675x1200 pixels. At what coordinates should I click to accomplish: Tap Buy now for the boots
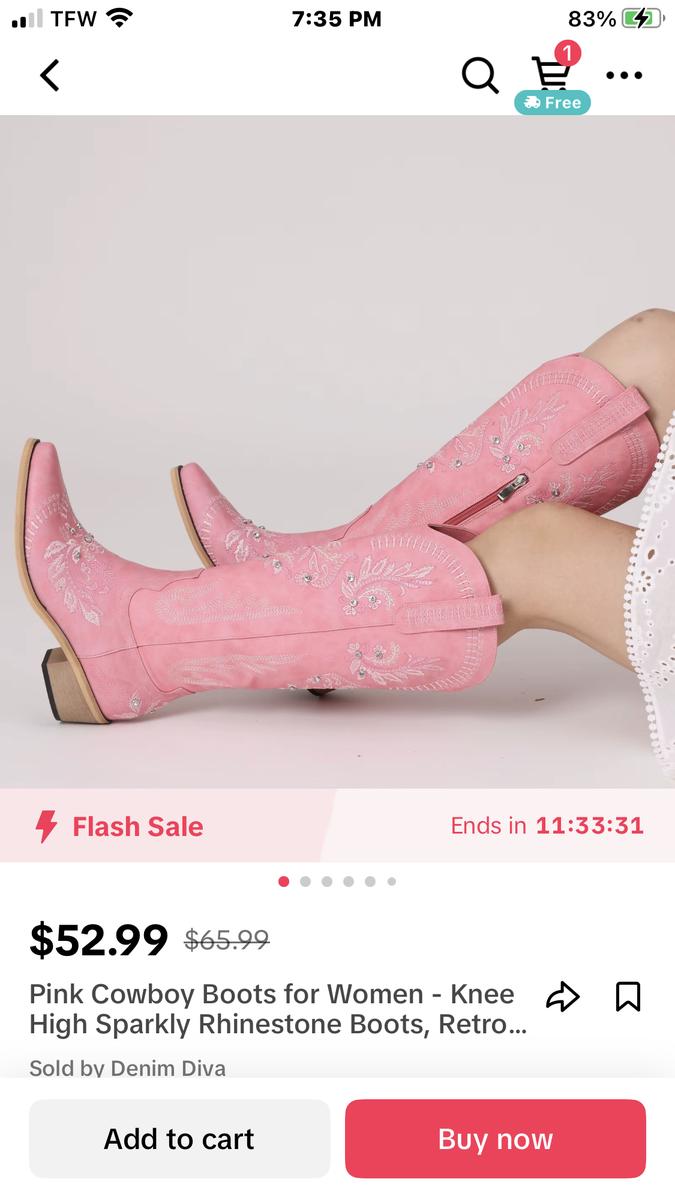(x=495, y=1139)
